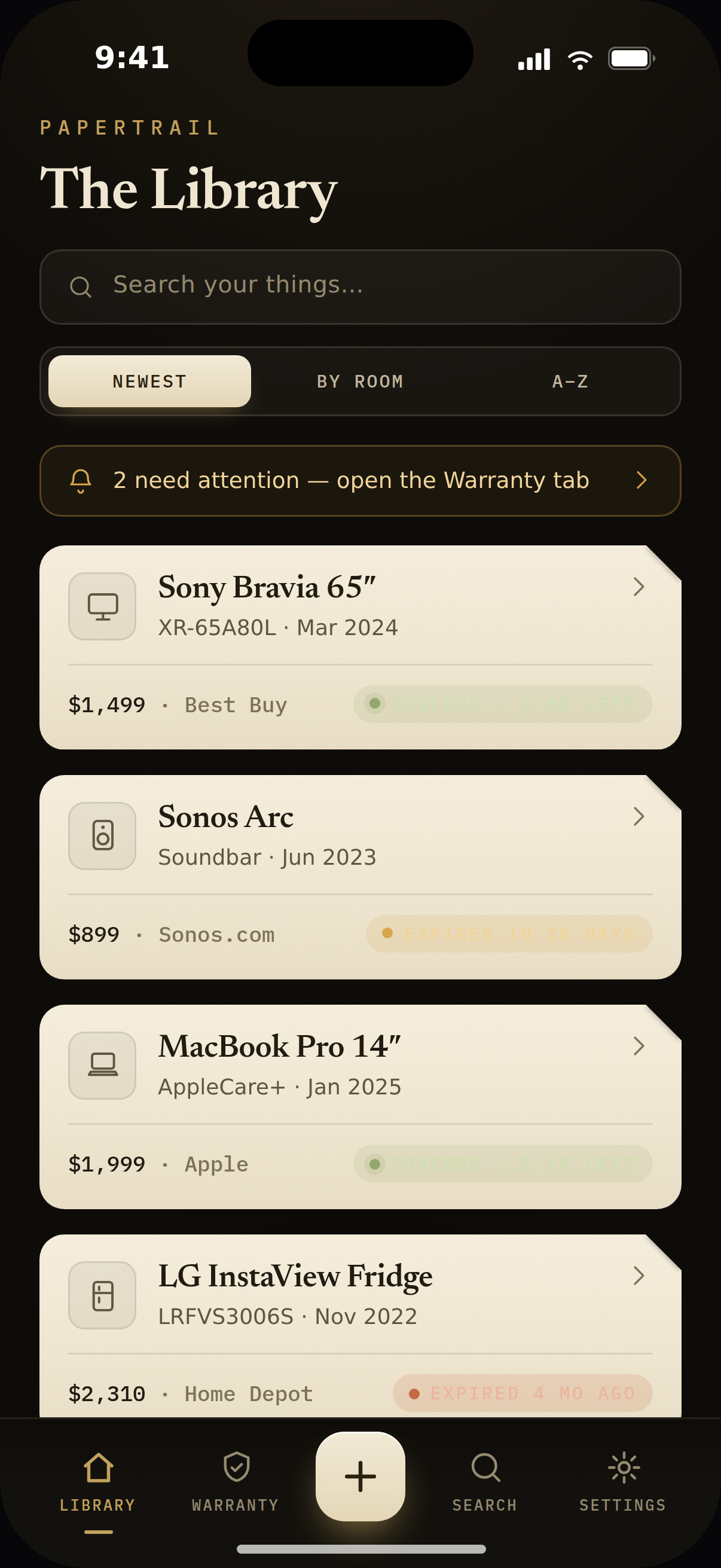View MacBook Pro 14″ details
This screenshot has width=721, height=1568.
coord(360,1106)
